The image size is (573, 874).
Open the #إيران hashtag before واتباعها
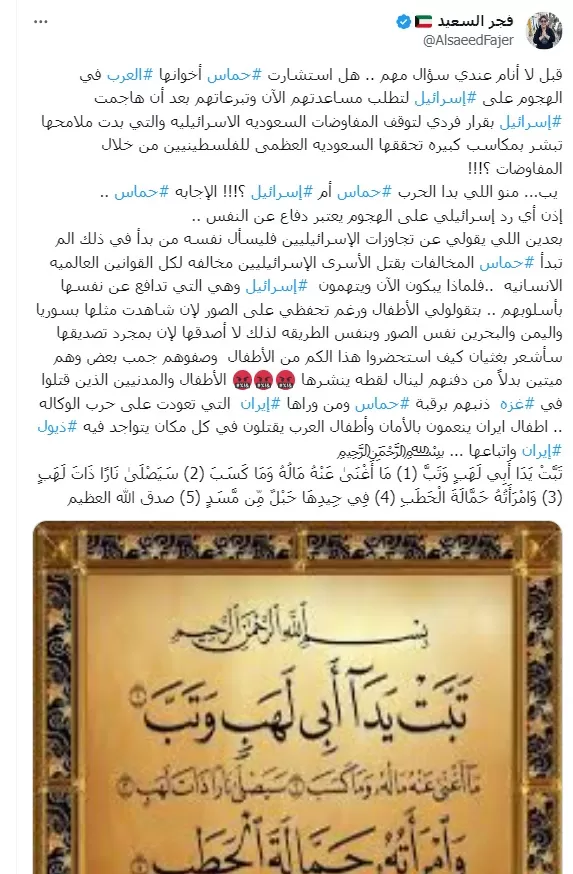pyautogui.click(x=541, y=450)
